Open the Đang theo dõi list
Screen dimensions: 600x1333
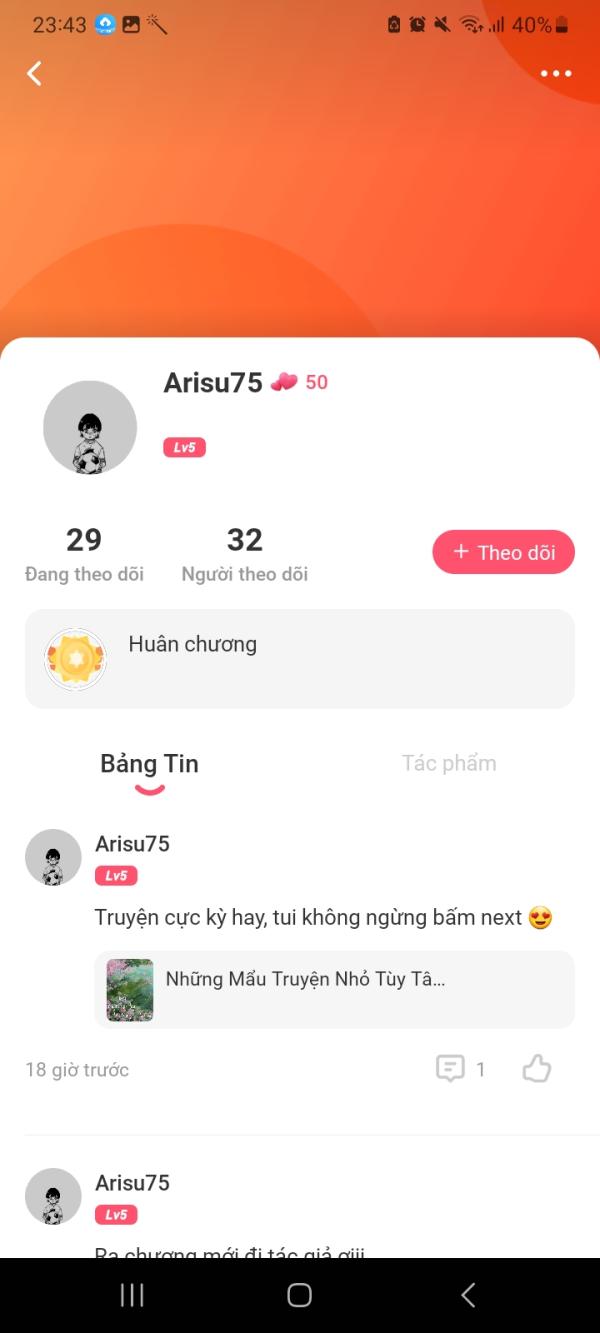tap(84, 555)
